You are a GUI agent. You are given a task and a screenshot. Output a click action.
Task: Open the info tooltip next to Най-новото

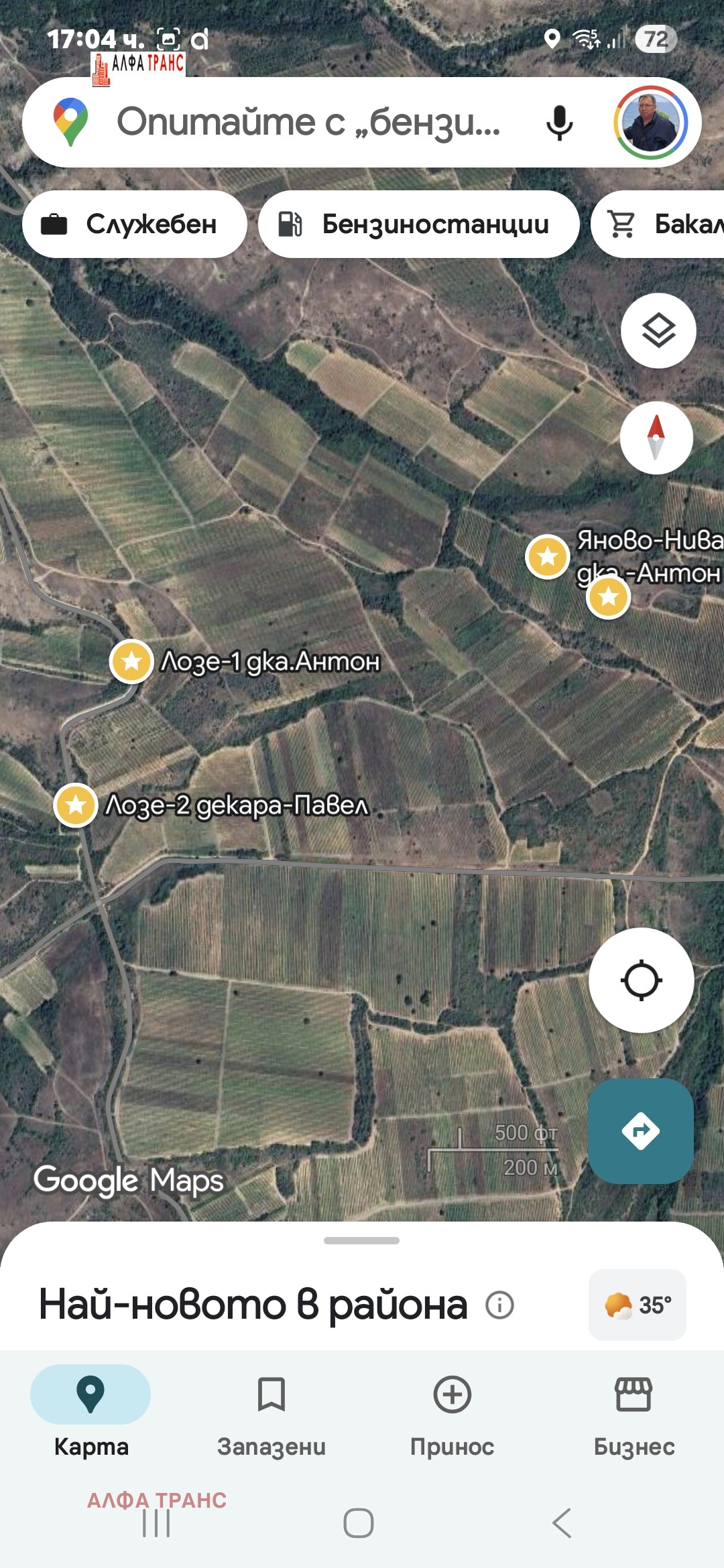[499, 1304]
